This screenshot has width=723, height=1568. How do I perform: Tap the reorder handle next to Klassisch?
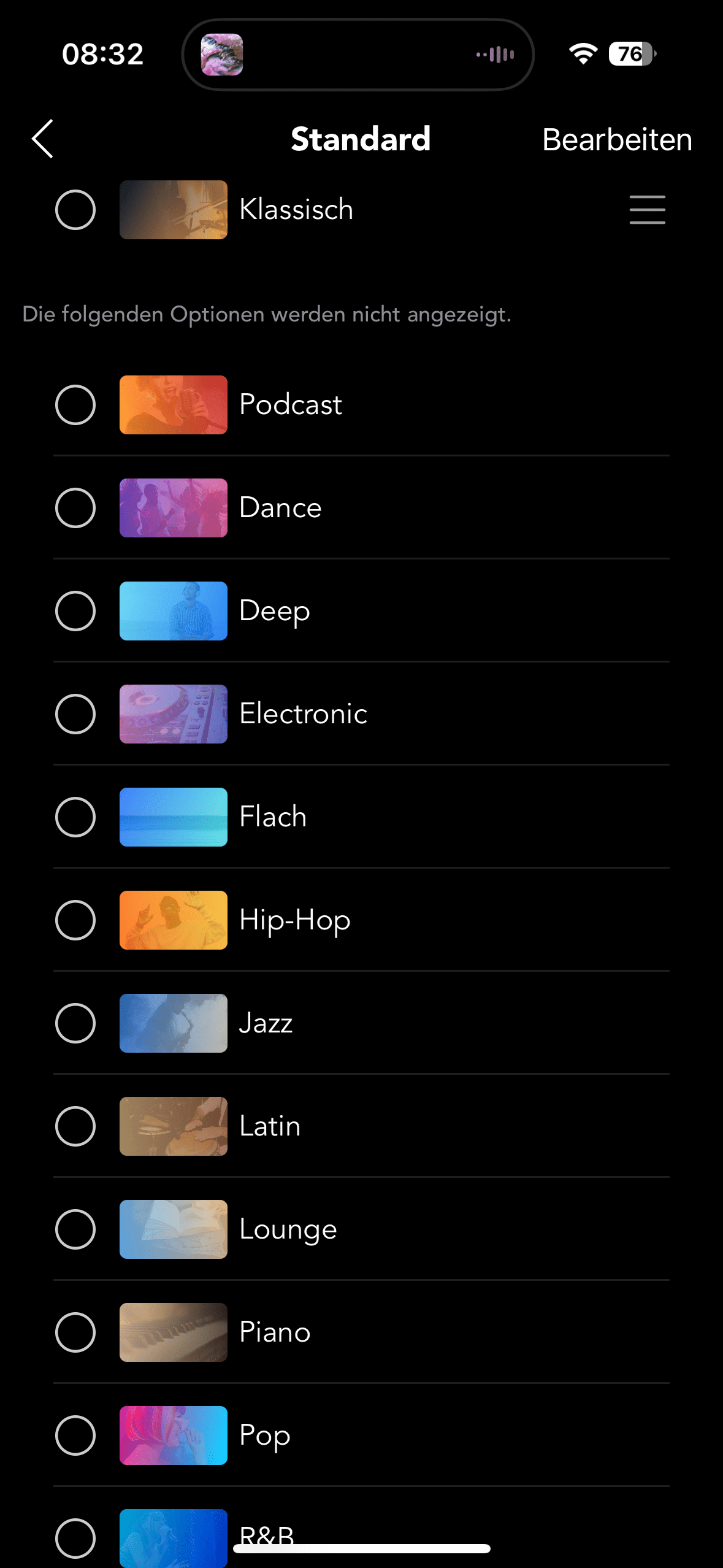(x=647, y=210)
